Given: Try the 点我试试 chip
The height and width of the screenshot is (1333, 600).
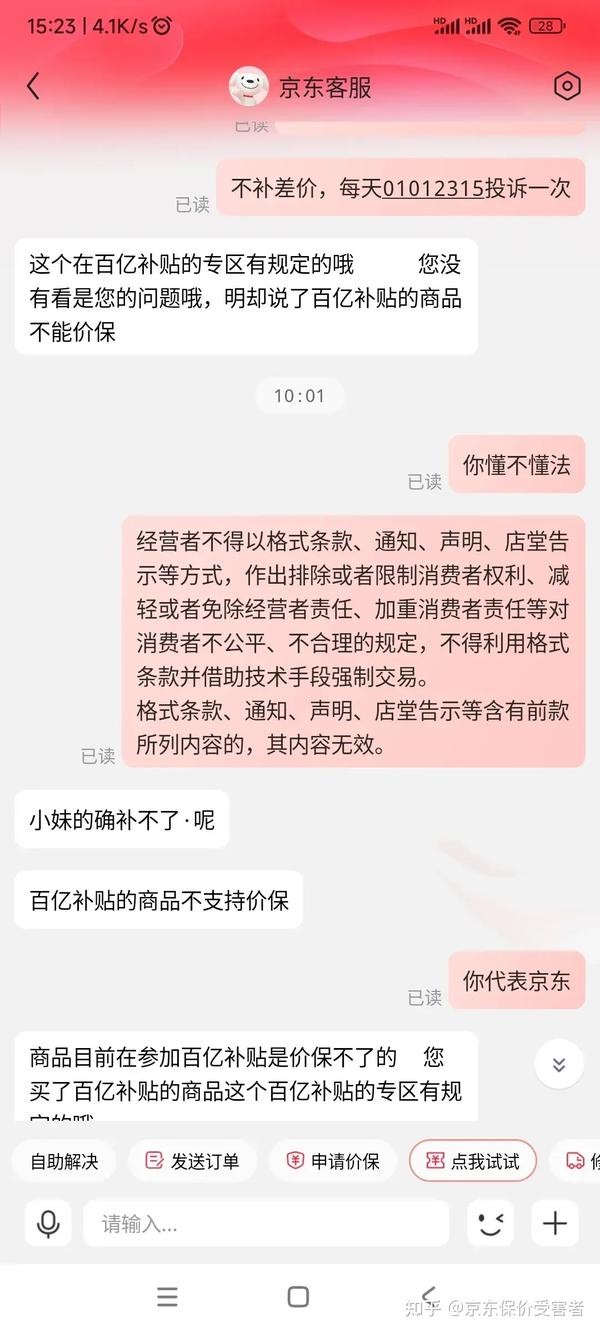Looking at the screenshot, I should point(472,1161).
